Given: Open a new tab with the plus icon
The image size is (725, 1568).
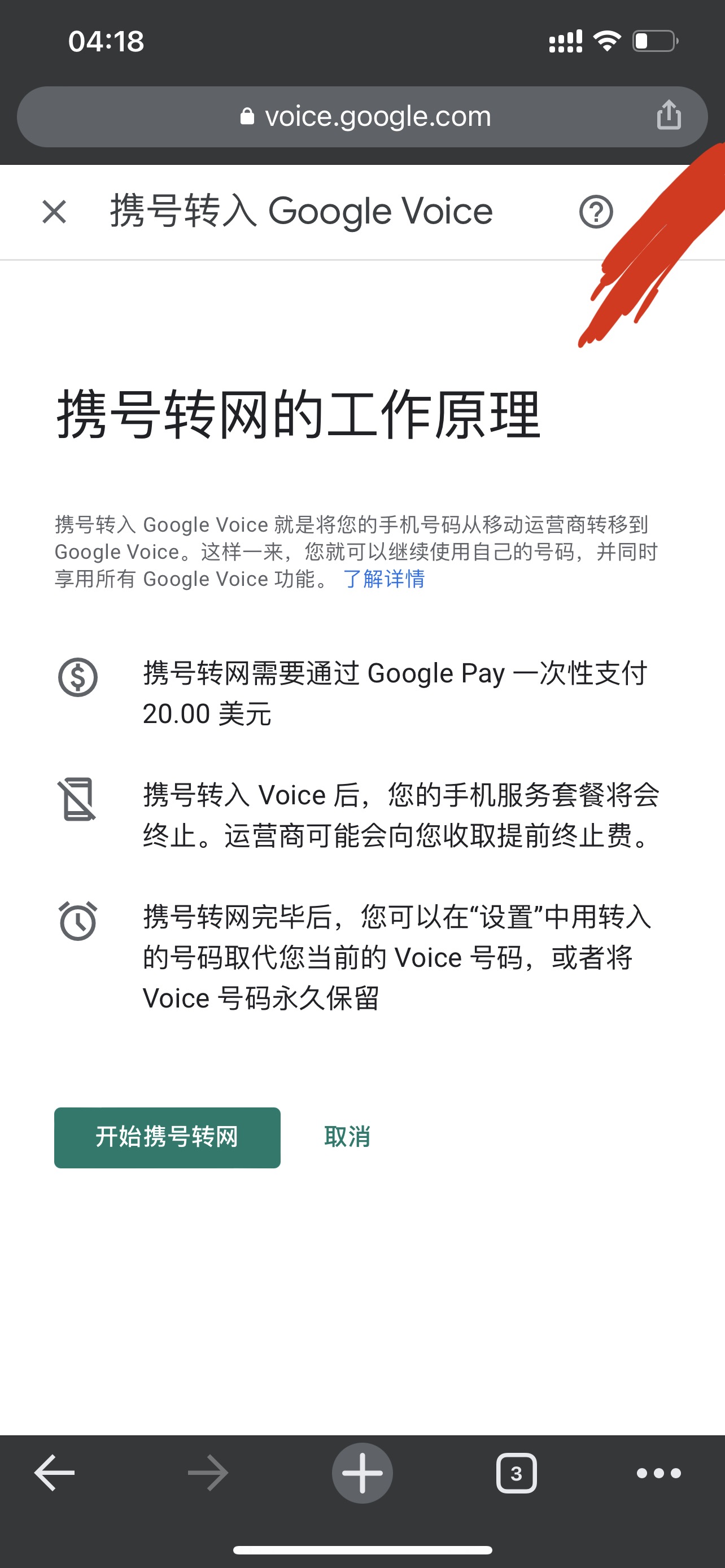Looking at the screenshot, I should 362,1473.
